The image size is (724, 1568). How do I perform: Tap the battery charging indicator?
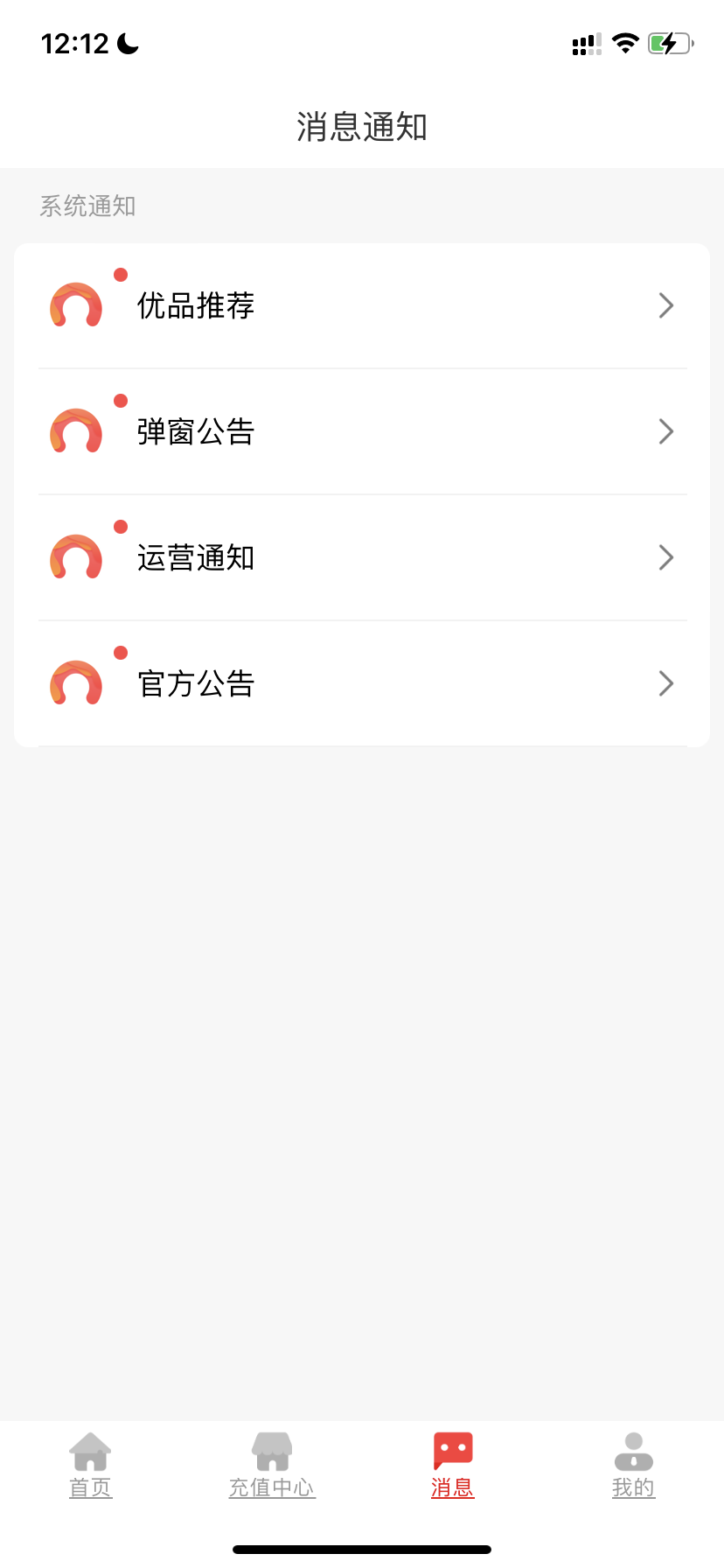670,43
